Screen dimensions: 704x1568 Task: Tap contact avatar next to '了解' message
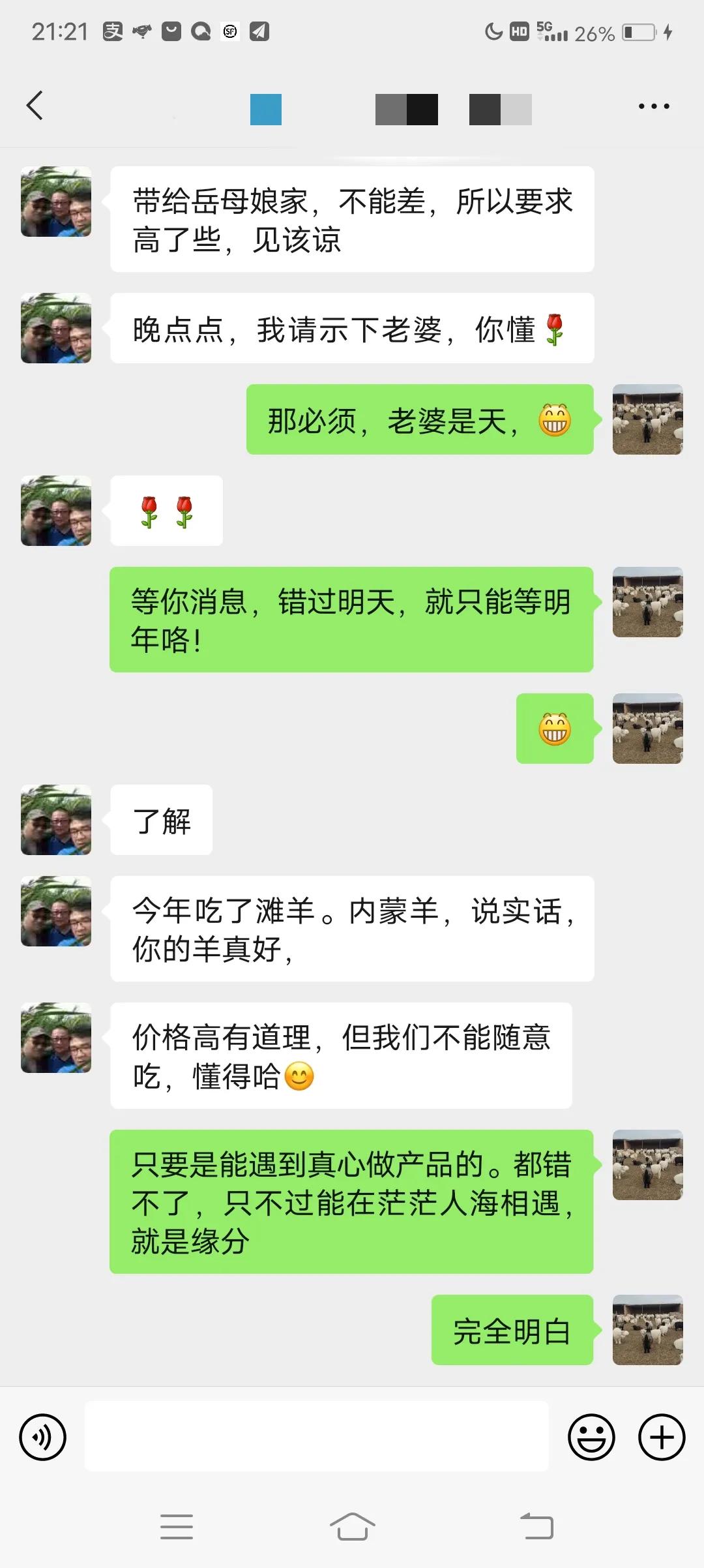pos(56,821)
